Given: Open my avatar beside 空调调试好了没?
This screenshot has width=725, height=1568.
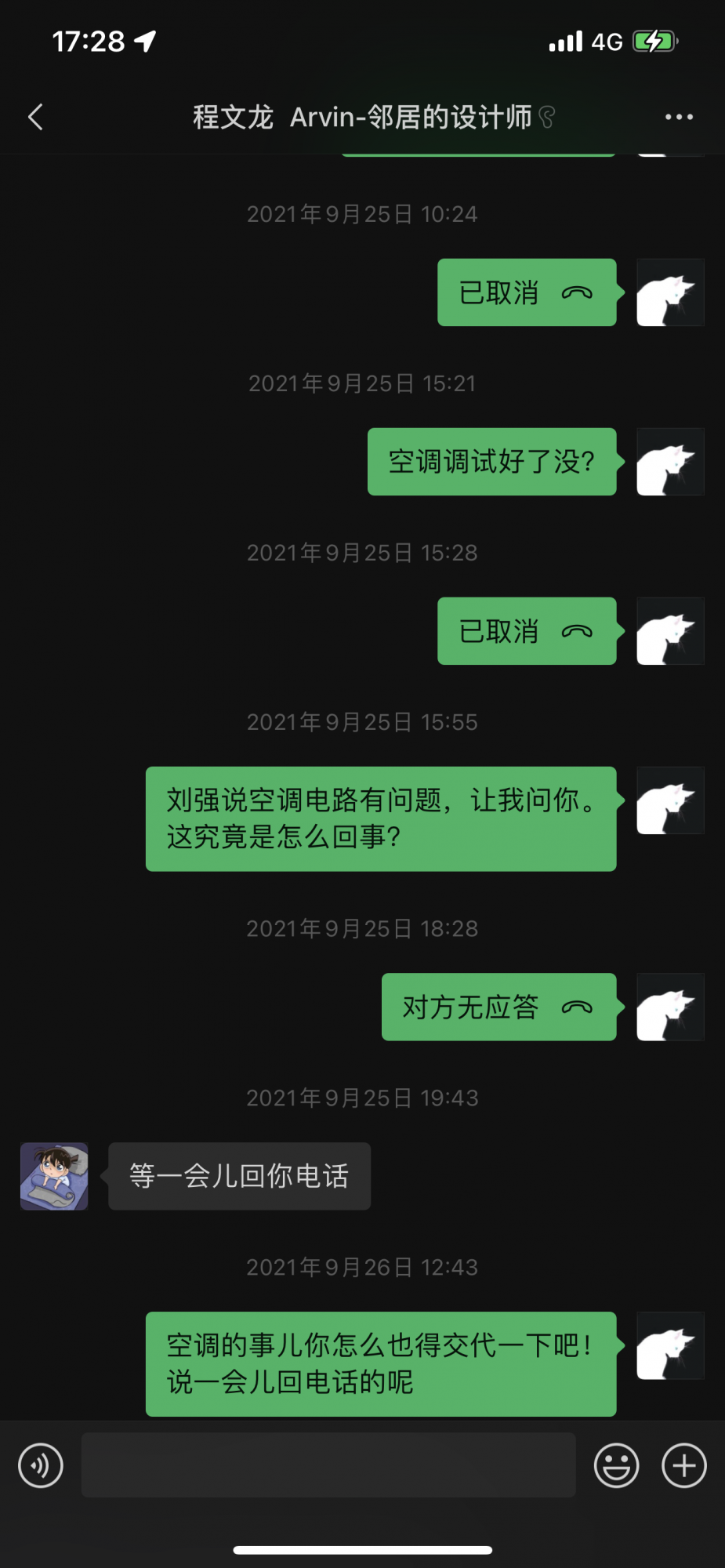Looking at the screenshot, I should (x=670, y=462).
